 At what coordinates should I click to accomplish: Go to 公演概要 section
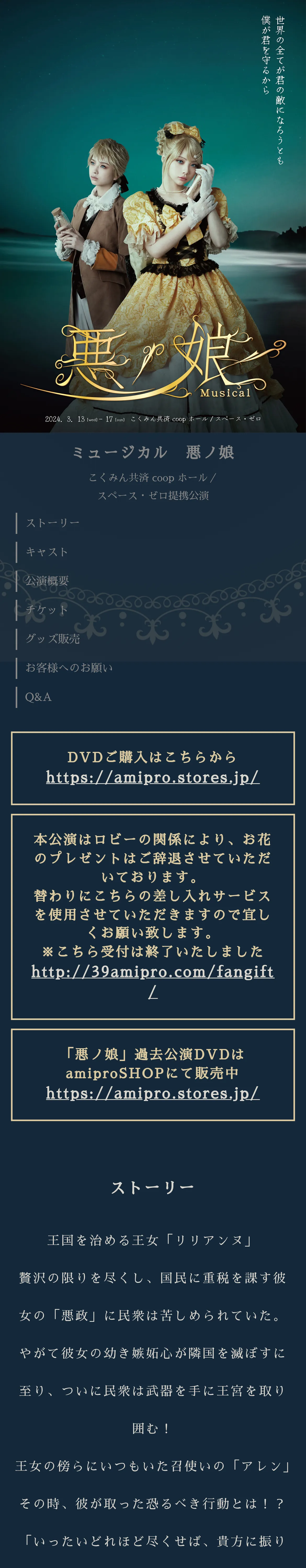(46, 581)
